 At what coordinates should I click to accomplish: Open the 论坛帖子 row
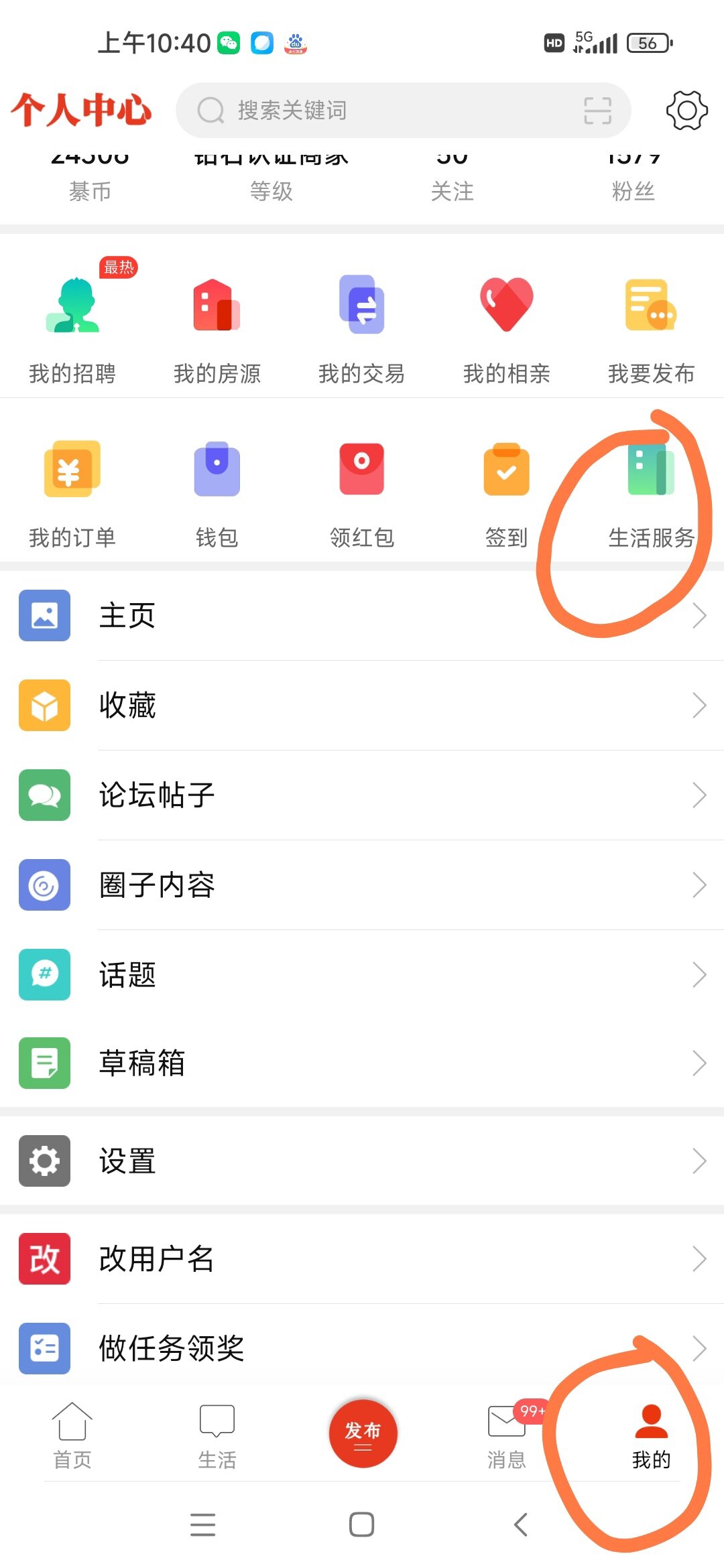pyautogui.click(x=362, y=795)
